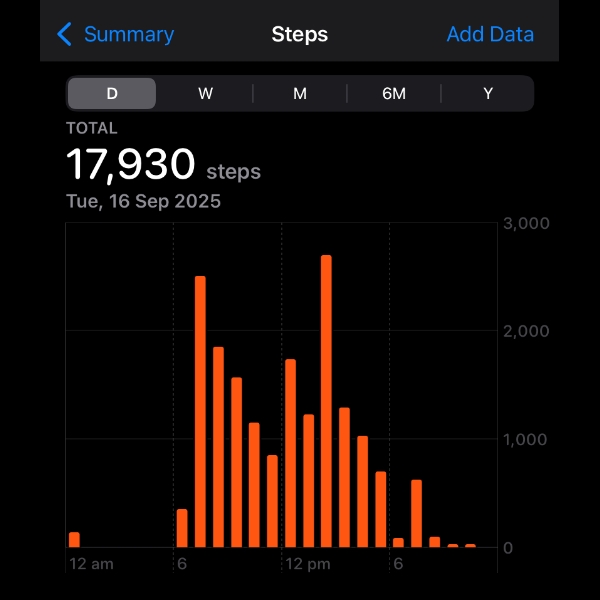
Task: Switch to the Y yearly view
Action: [x=488, y=93]
